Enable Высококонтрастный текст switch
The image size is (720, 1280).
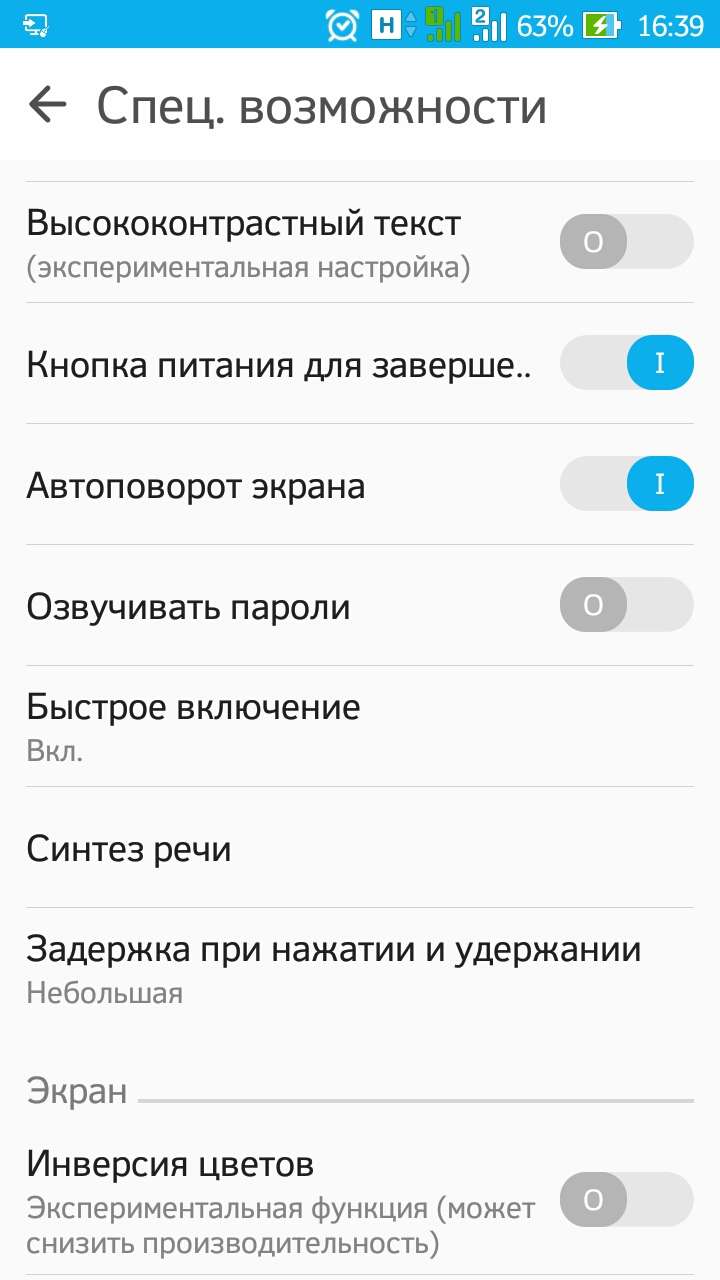pos(626,242)
